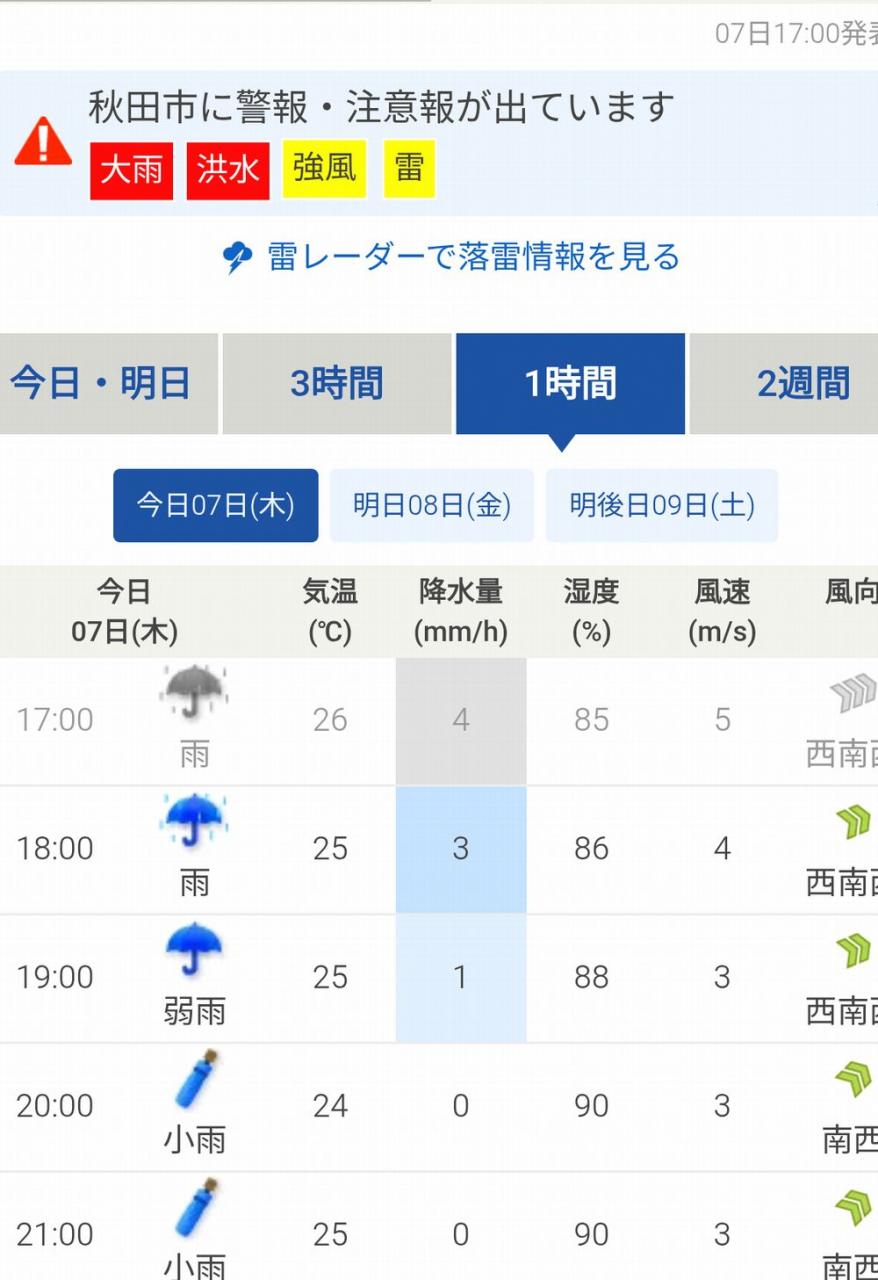Open the 強風 strong wind advisory badge

pos(324,168)
